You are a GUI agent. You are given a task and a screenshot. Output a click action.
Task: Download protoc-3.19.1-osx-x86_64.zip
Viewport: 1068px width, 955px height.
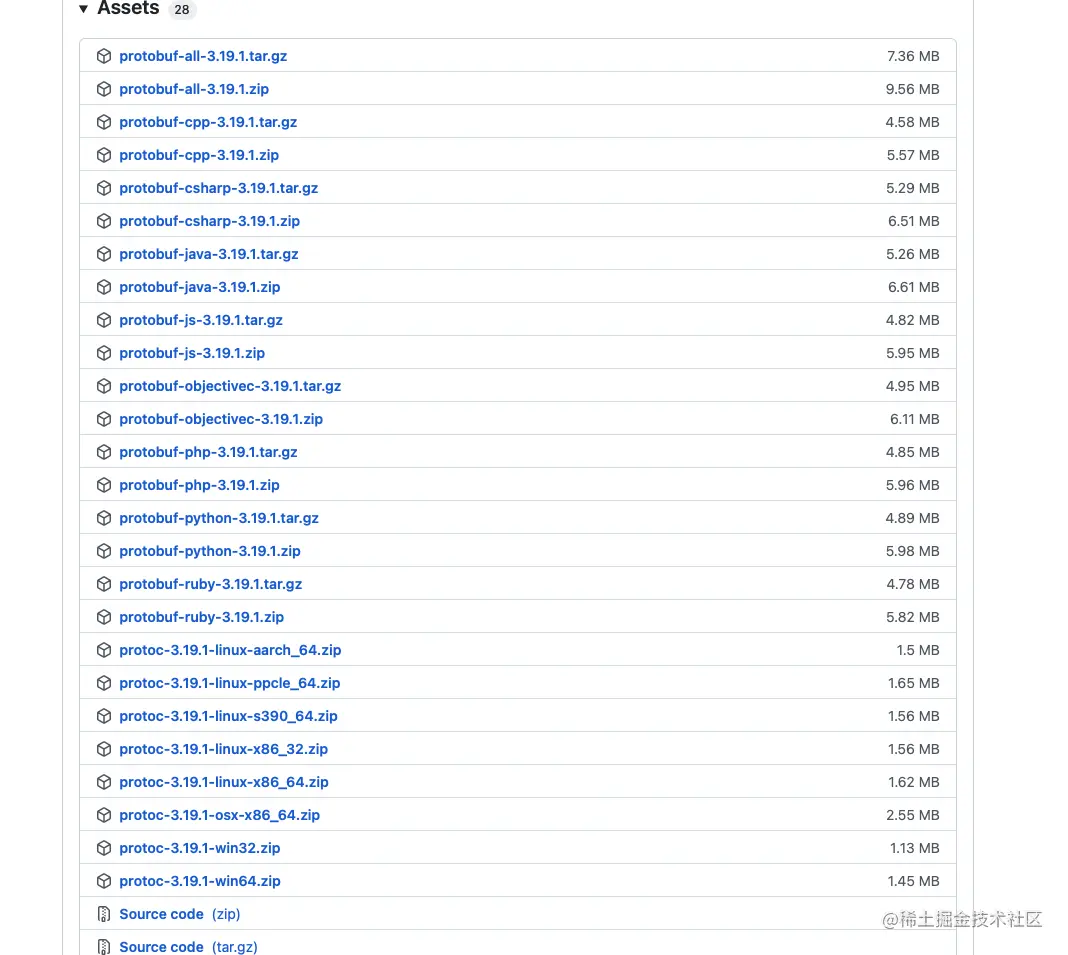(x=219, y=815)
